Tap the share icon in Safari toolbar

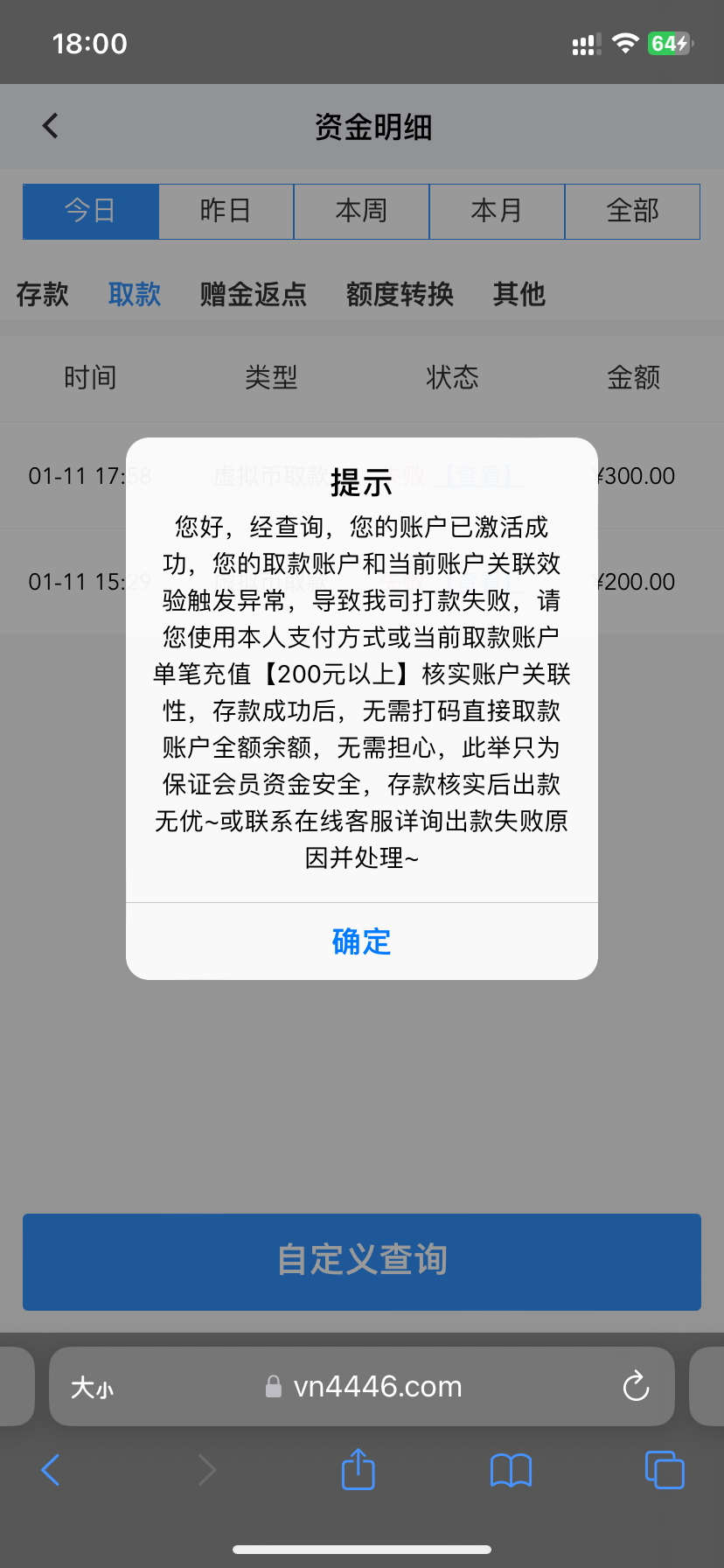click(x=358, y=1470)
